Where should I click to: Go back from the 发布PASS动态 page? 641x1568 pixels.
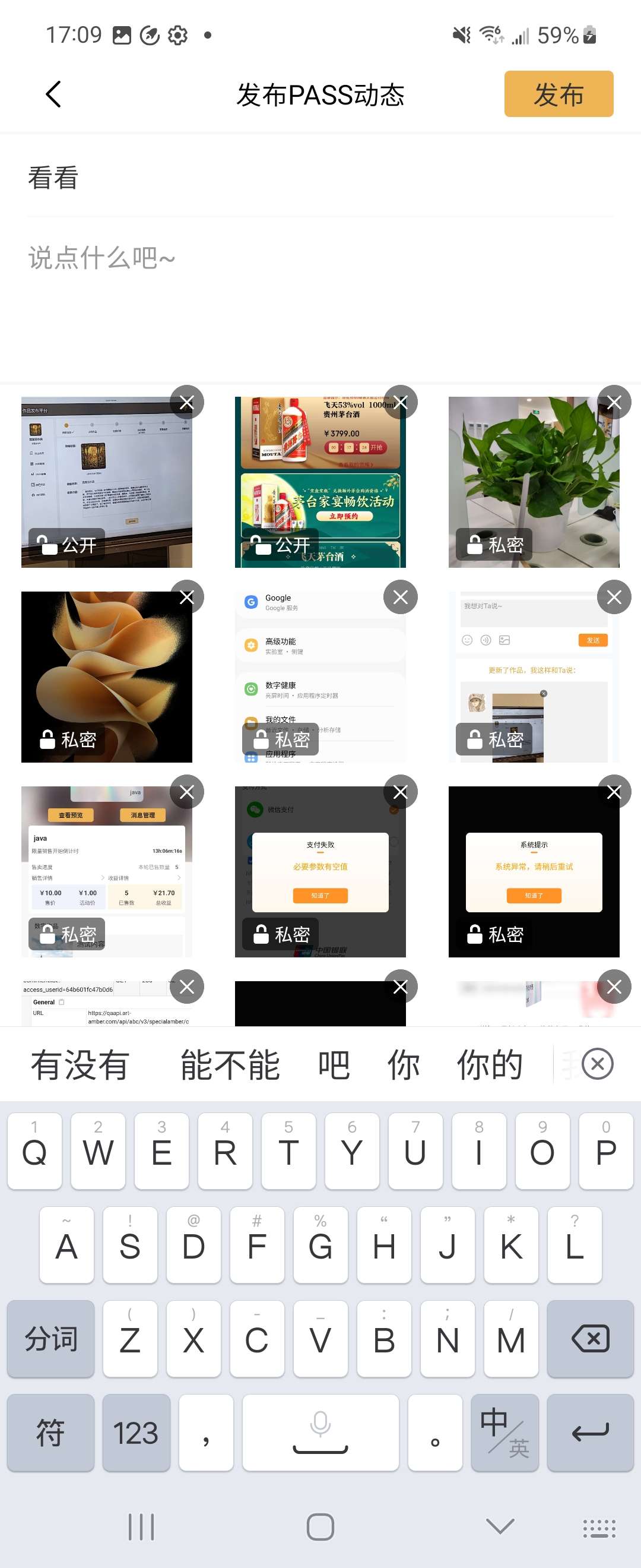[x=53, y=94]
